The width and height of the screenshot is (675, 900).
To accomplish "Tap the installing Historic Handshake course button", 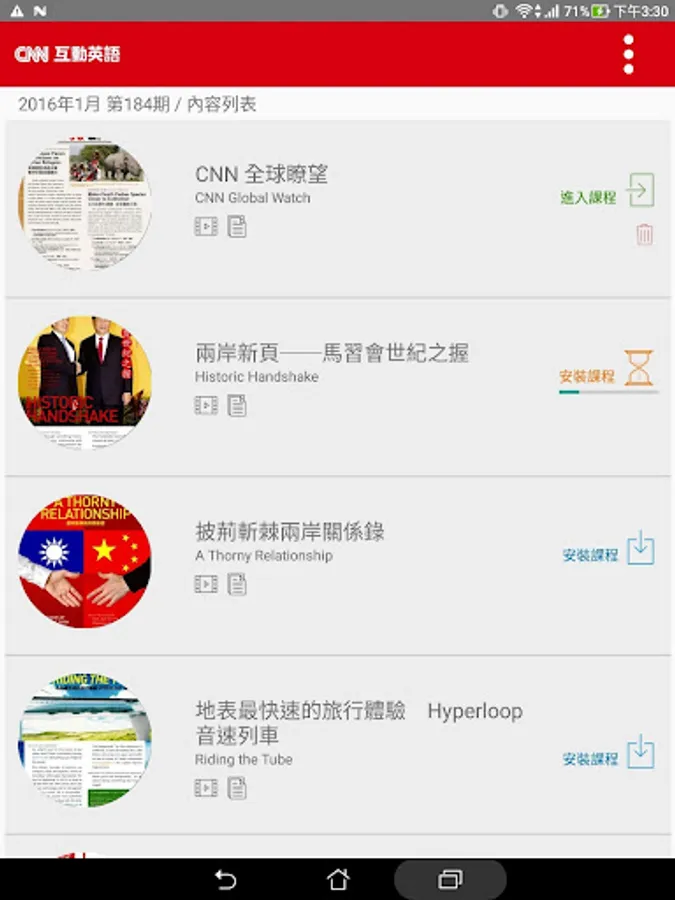I will [638, 369].
